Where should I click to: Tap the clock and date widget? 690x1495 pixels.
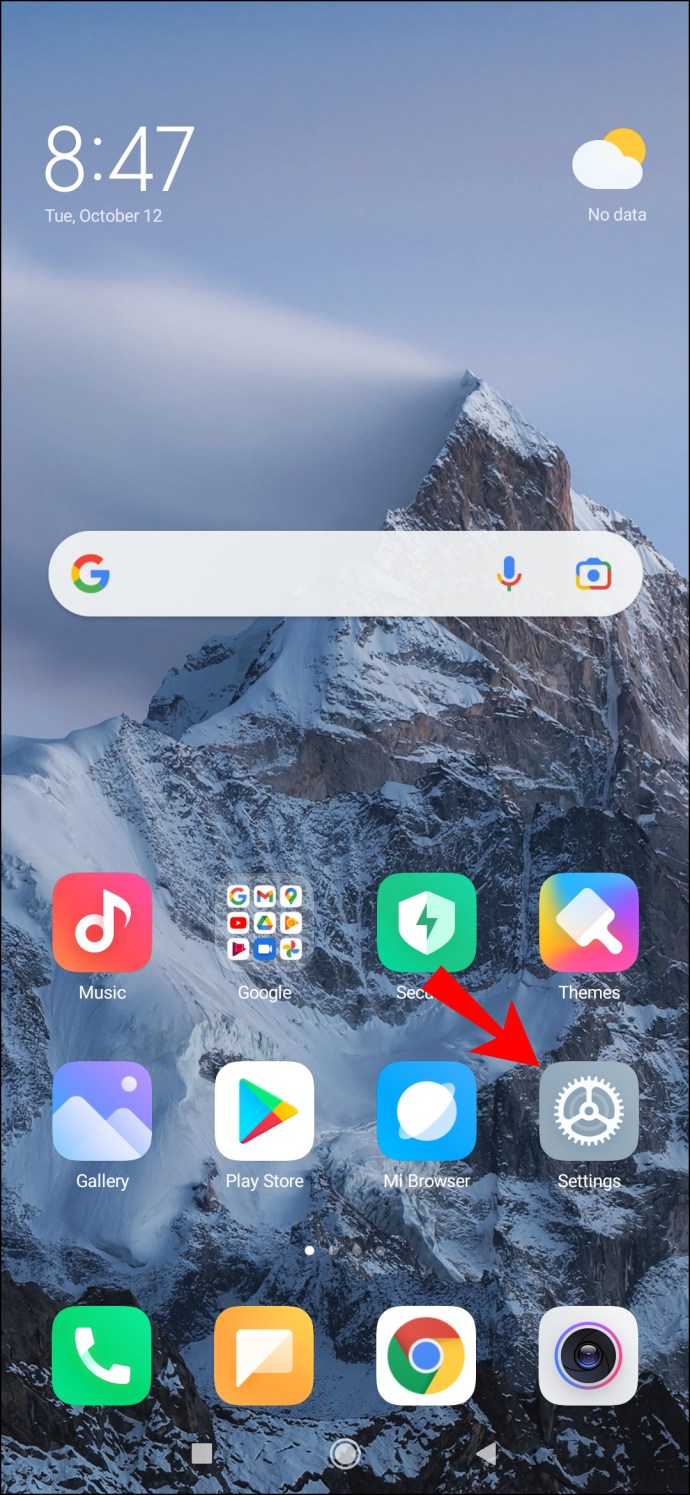[118, 172]
